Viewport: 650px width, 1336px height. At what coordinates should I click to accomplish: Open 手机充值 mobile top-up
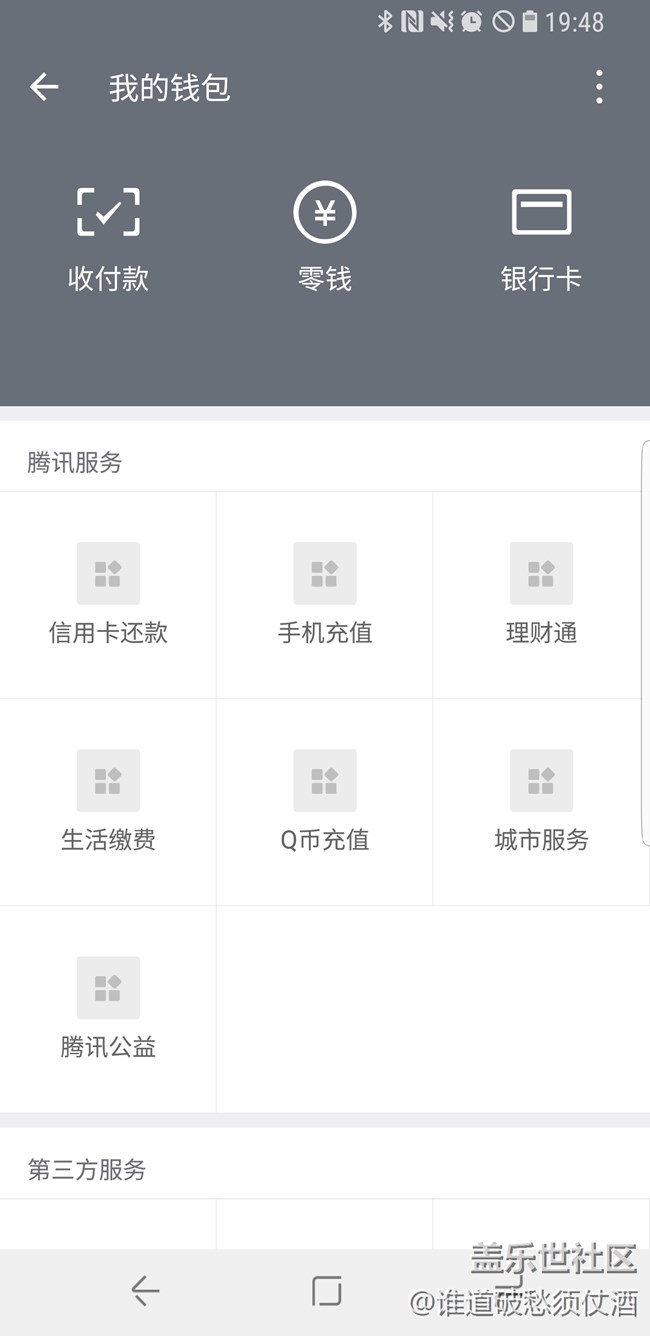click(x=325, y=595)
